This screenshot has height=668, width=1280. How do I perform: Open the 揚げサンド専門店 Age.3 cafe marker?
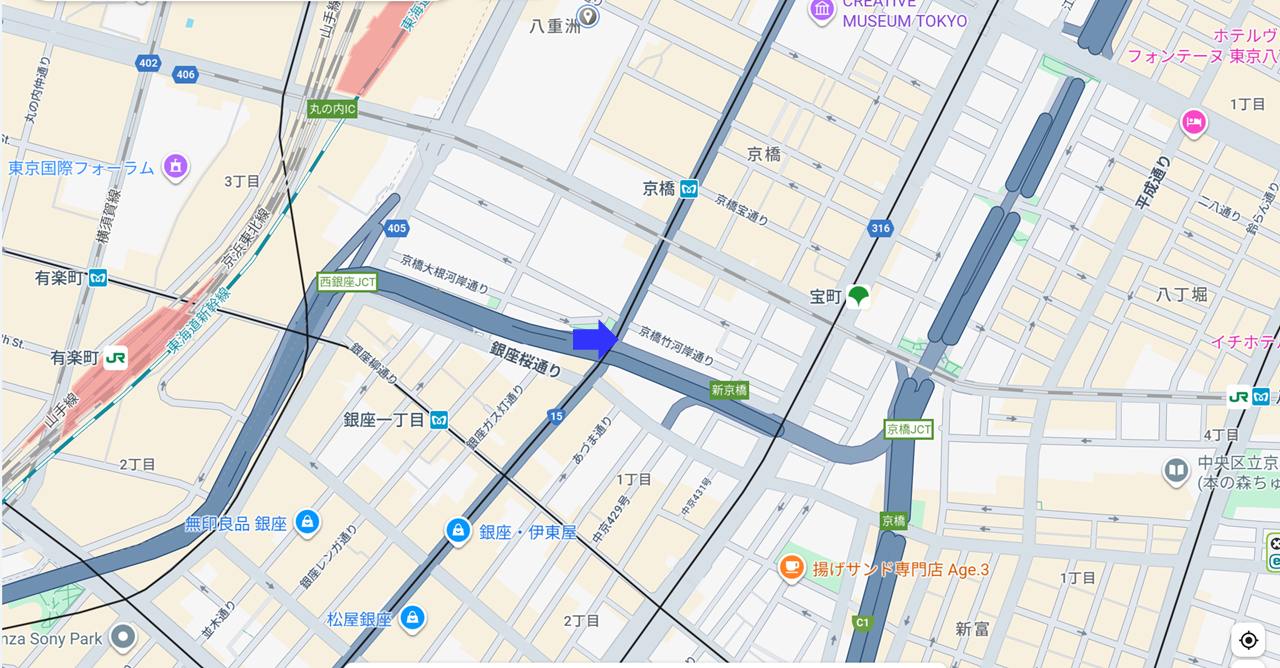coord(792,568)
